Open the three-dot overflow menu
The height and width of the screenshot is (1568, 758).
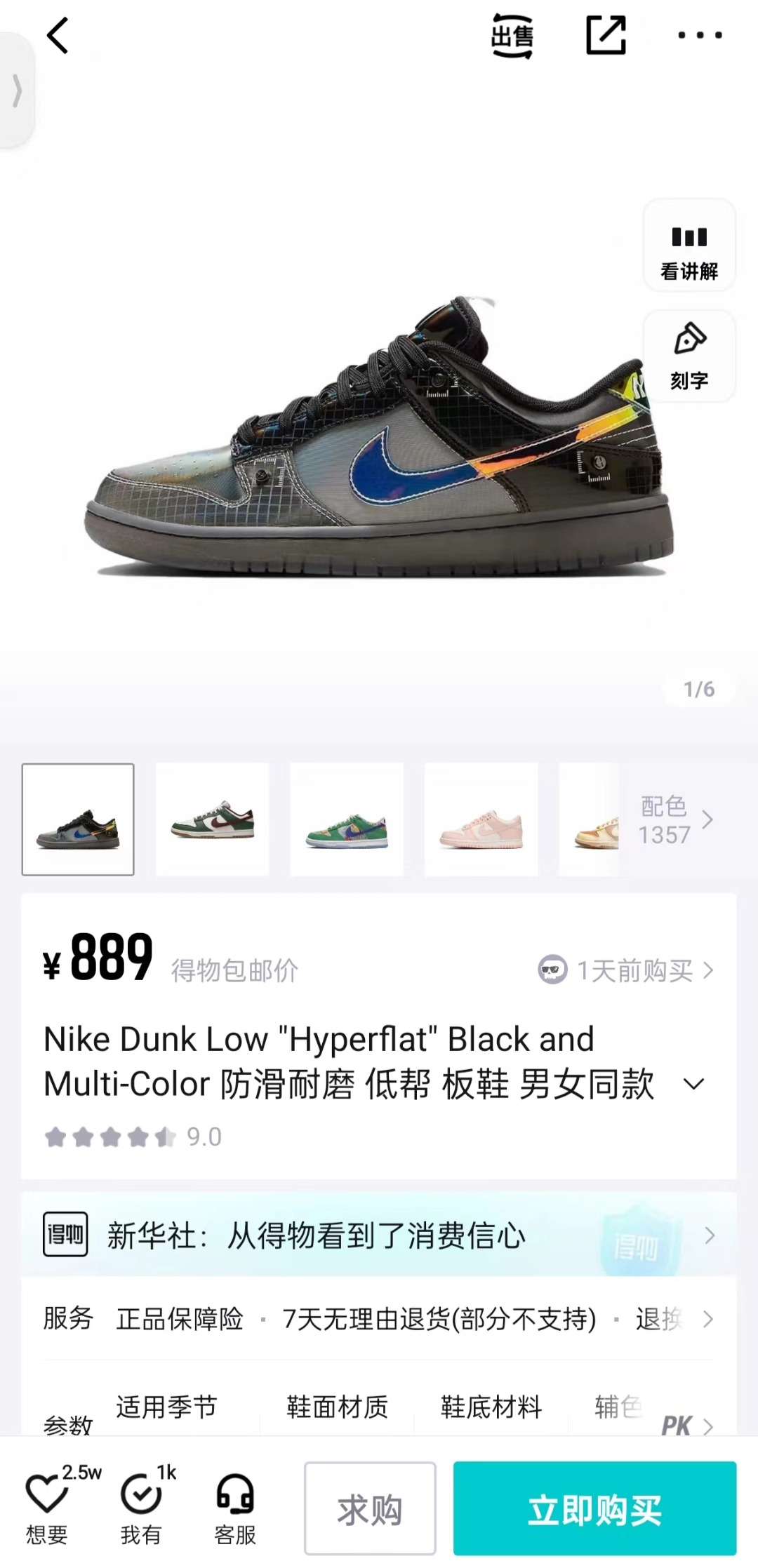pyautogui.click(x=700, y=35)
